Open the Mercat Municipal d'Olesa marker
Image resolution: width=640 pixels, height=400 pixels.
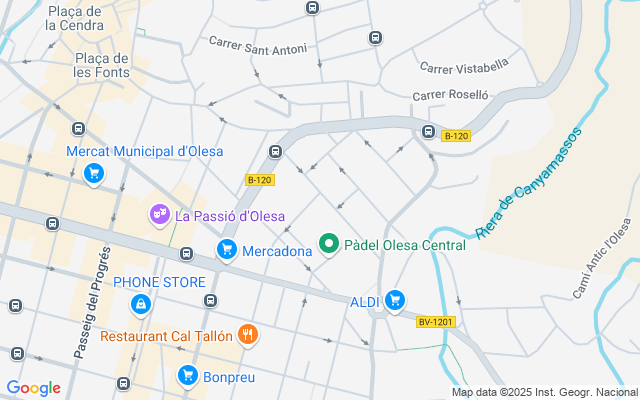coord(94,175)
